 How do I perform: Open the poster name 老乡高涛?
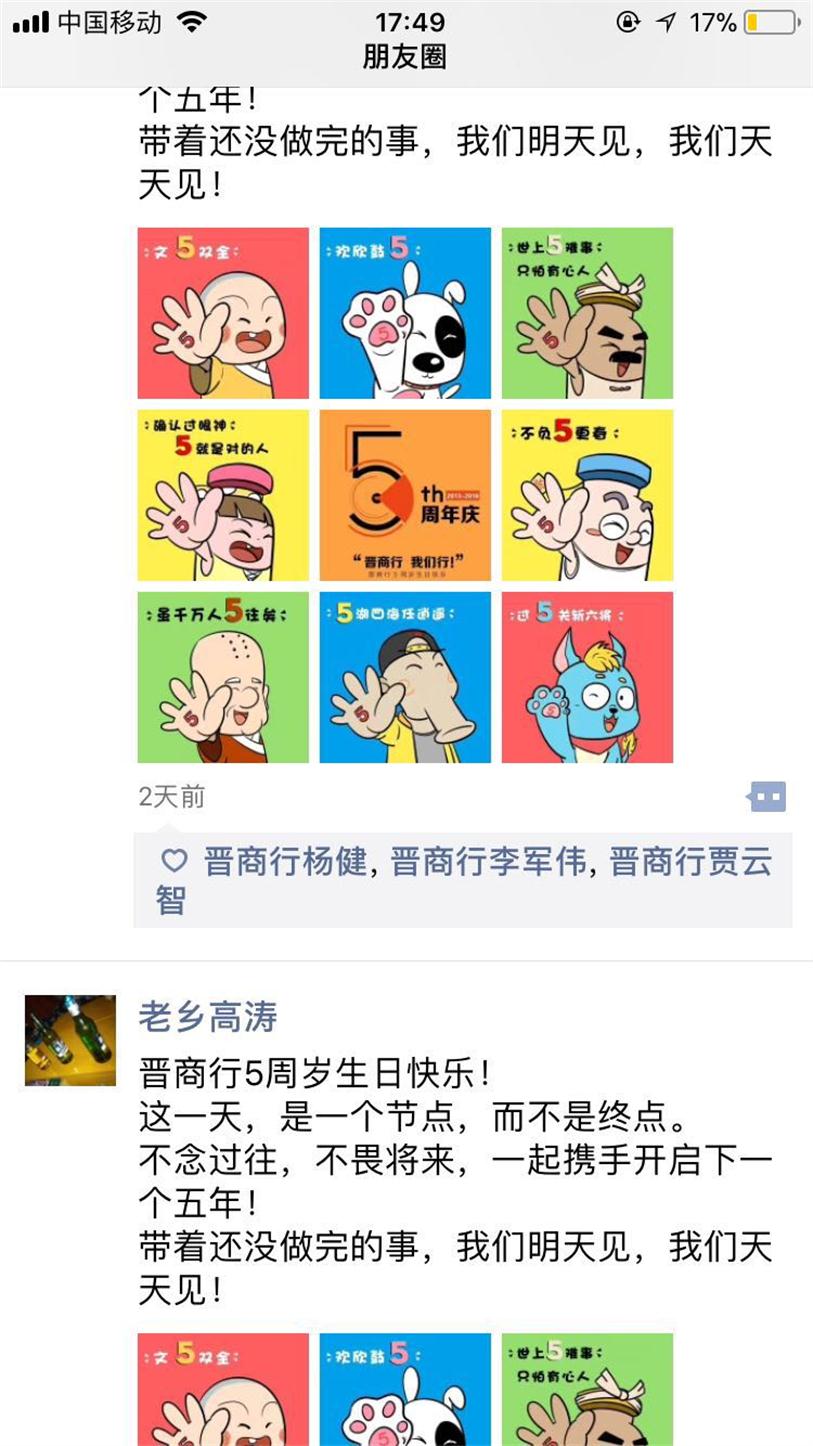[x=208, y=1017]
